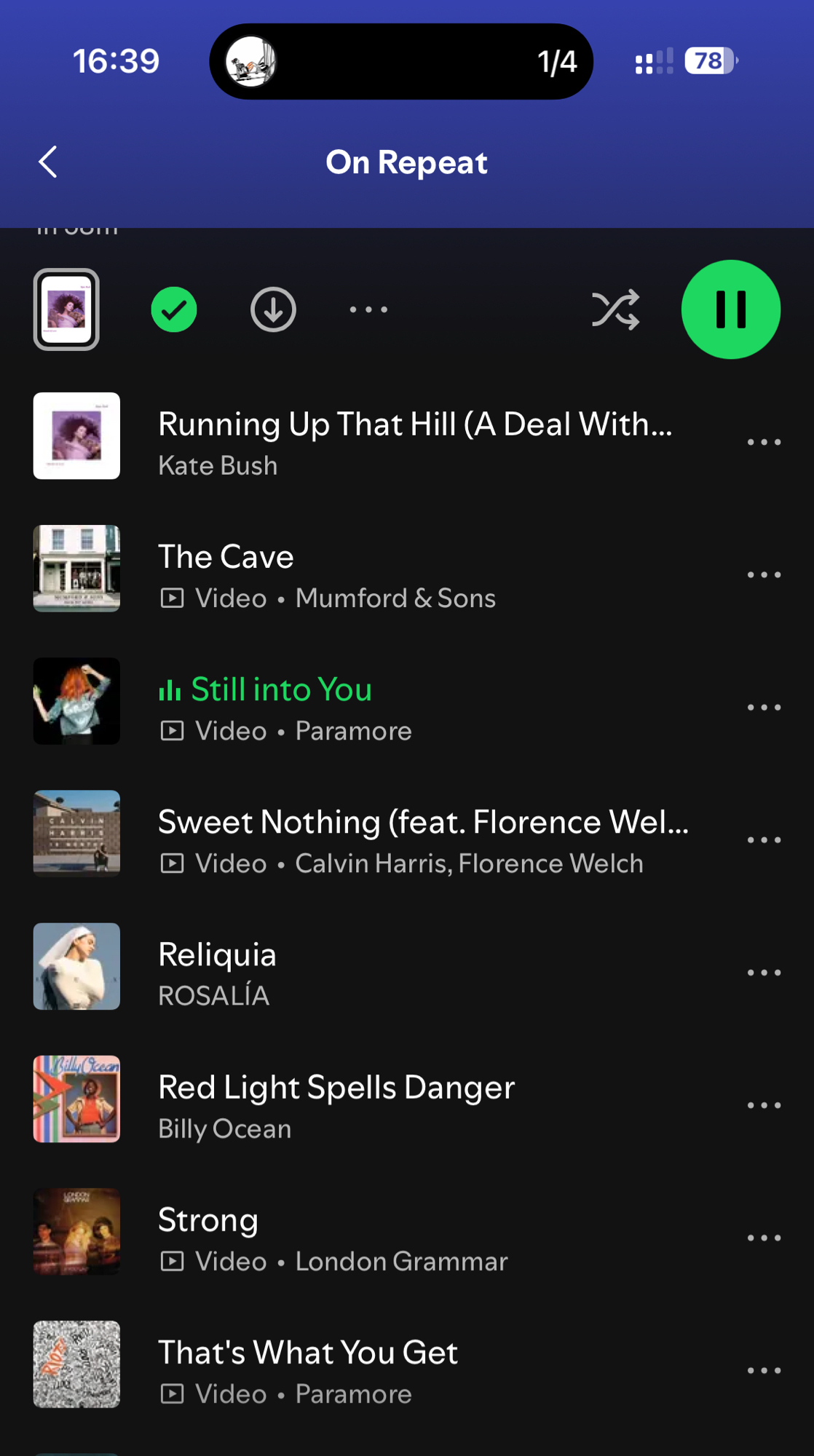Open the playlist preview thumbnail

coord(66,309)
